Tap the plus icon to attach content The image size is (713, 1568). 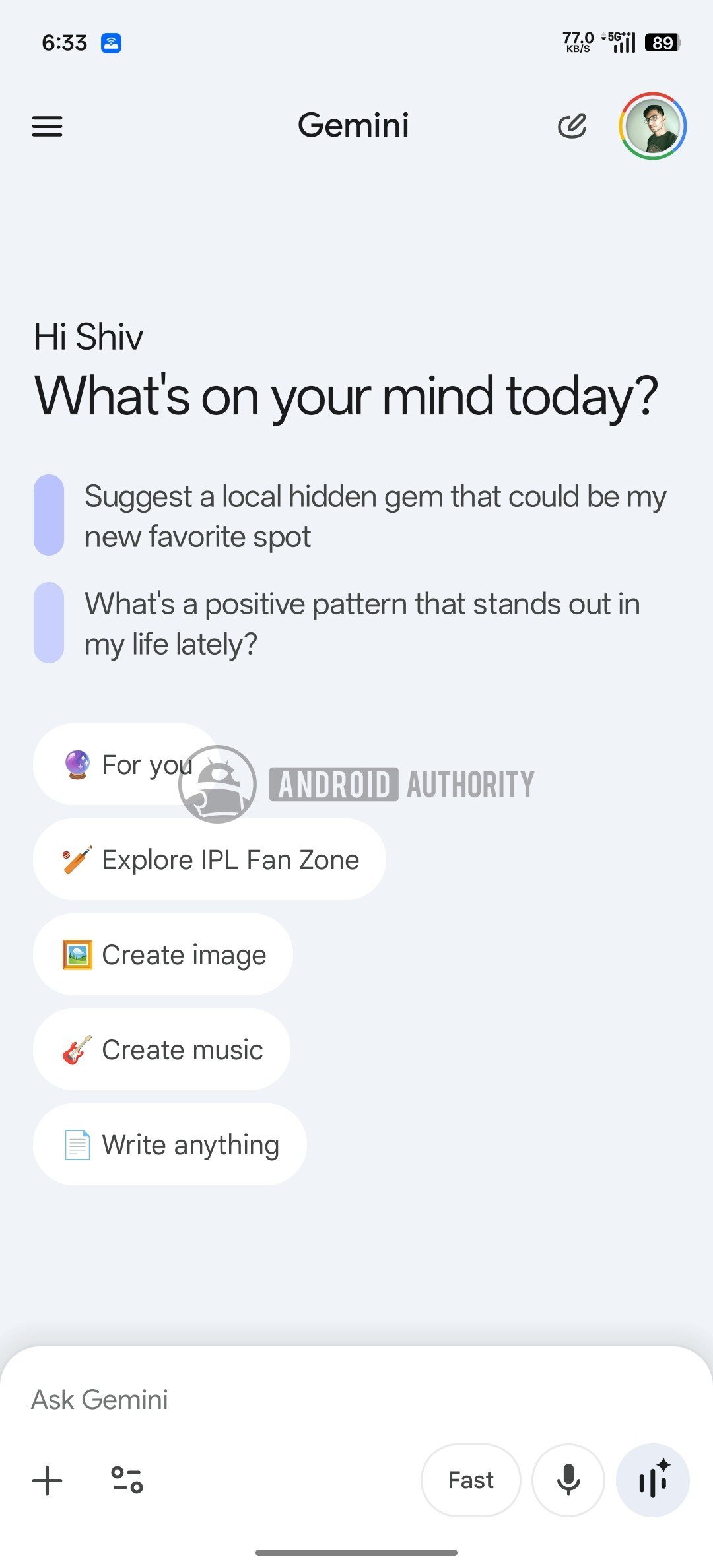(x=47, y=1480)
